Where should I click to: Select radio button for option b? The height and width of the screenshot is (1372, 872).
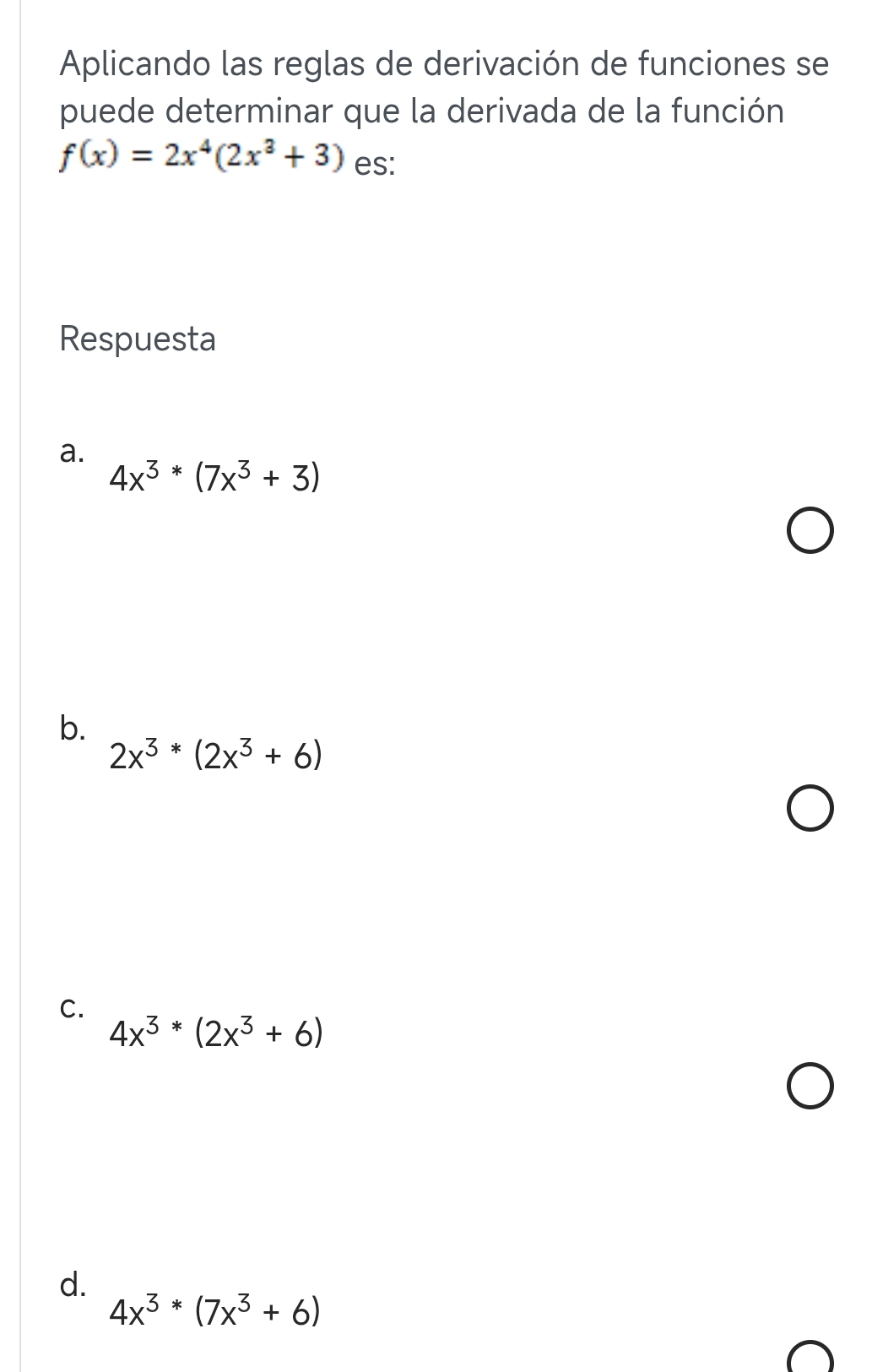click(x=810, y=809)
